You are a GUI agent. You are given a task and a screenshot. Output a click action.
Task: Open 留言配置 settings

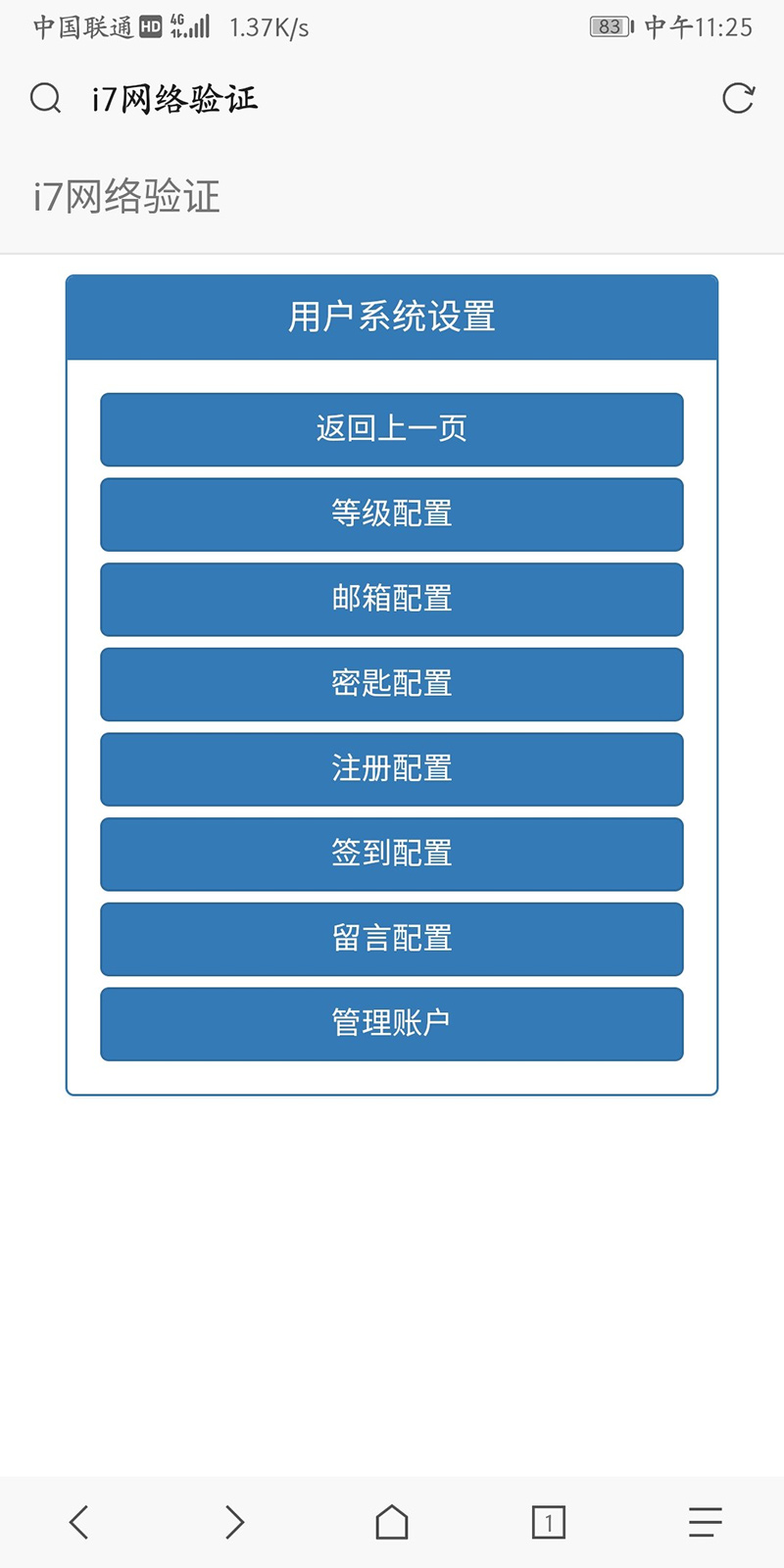click(392, 939)
